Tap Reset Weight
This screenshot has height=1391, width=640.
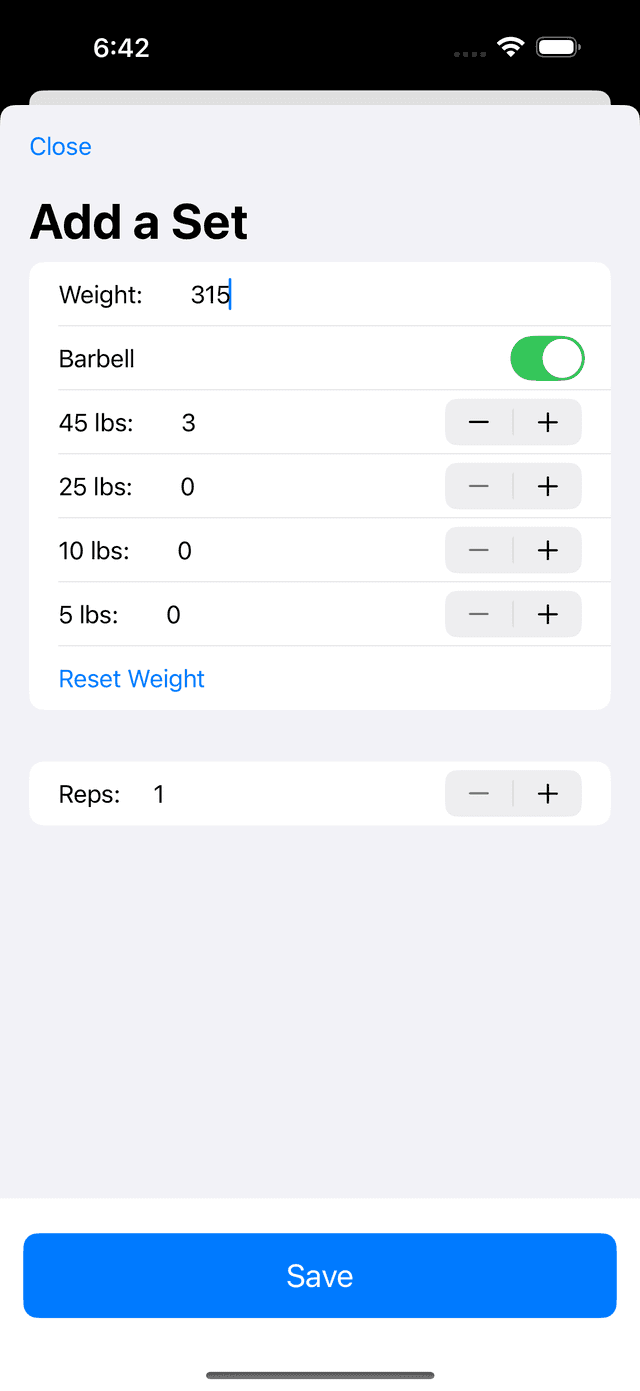pyautogui.click(x=132, y=679)
